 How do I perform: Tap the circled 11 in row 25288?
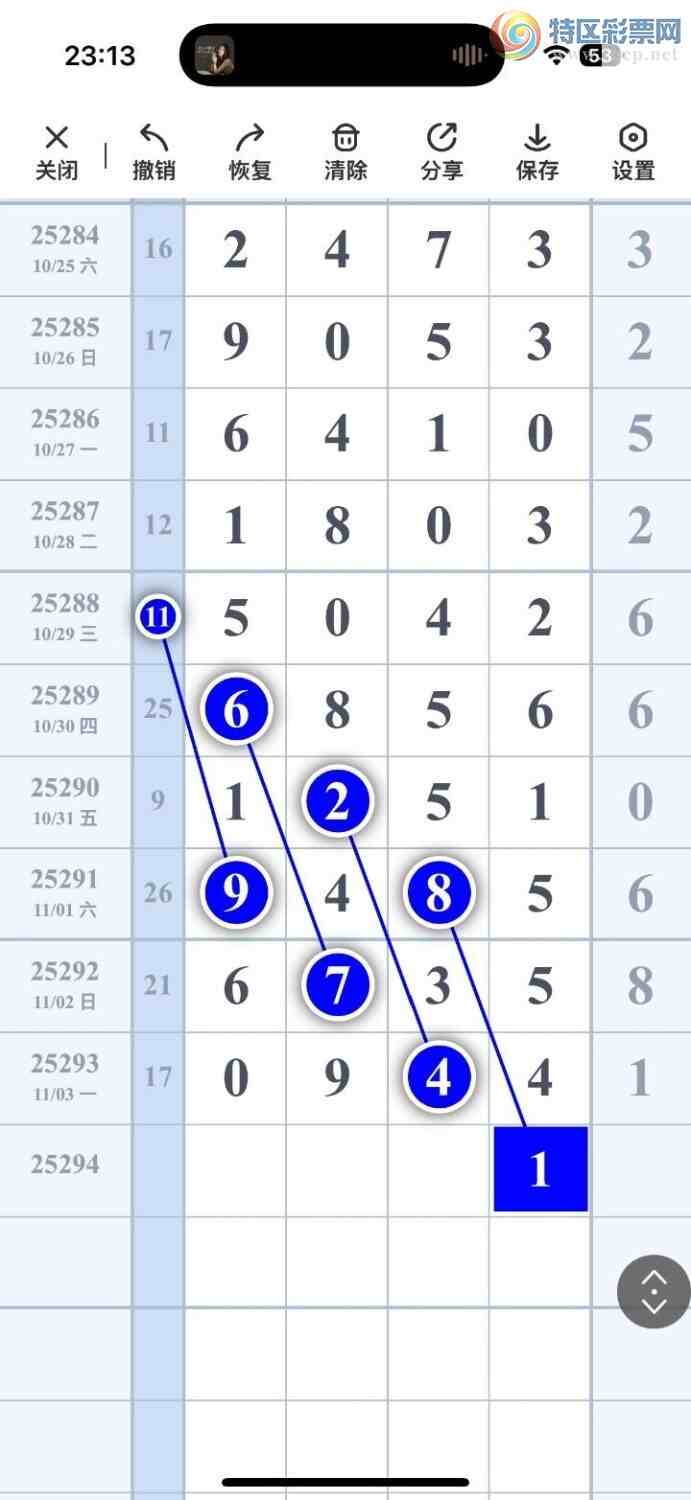coord(157,617)
